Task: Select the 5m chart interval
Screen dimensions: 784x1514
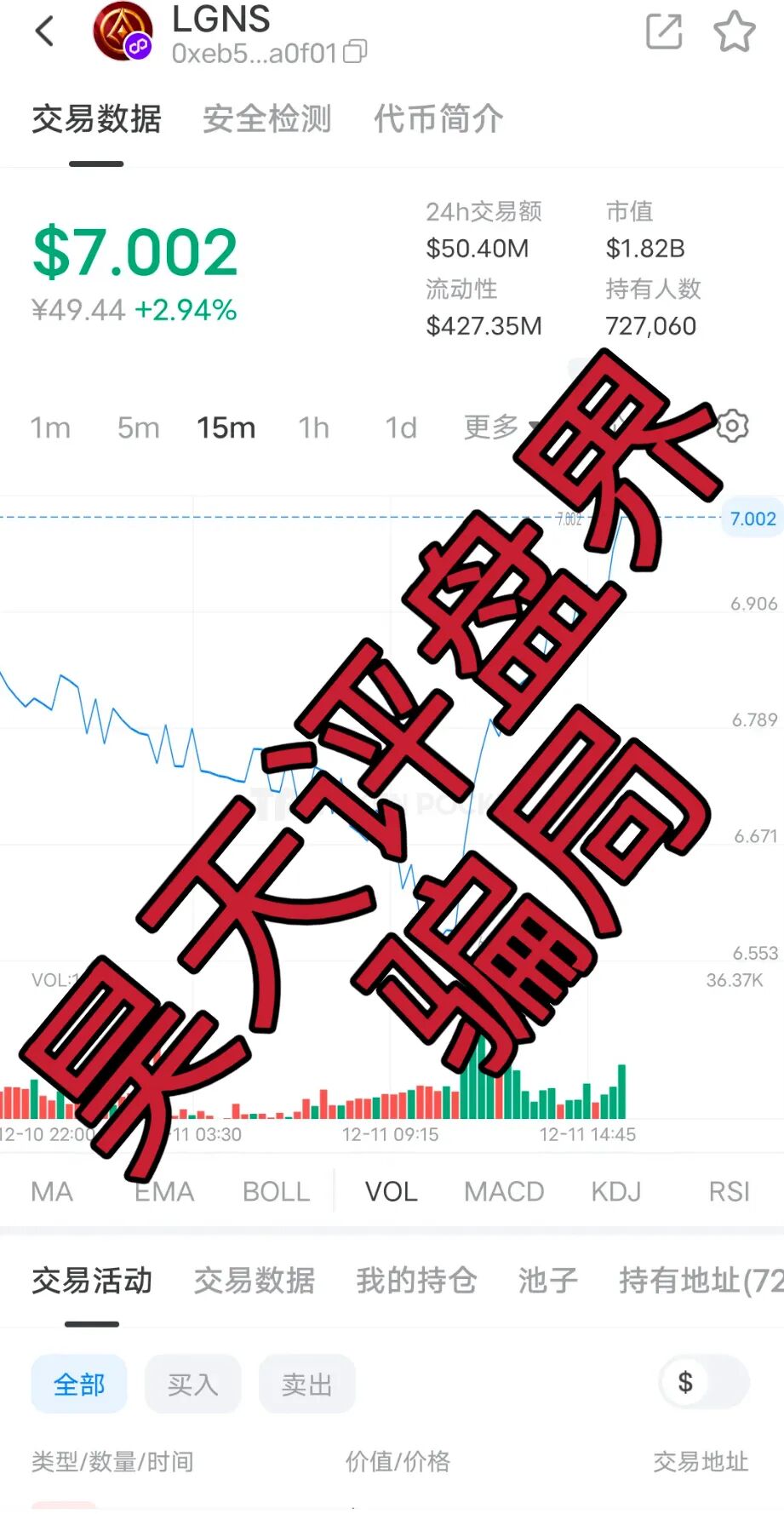Action: coord(138,427)
